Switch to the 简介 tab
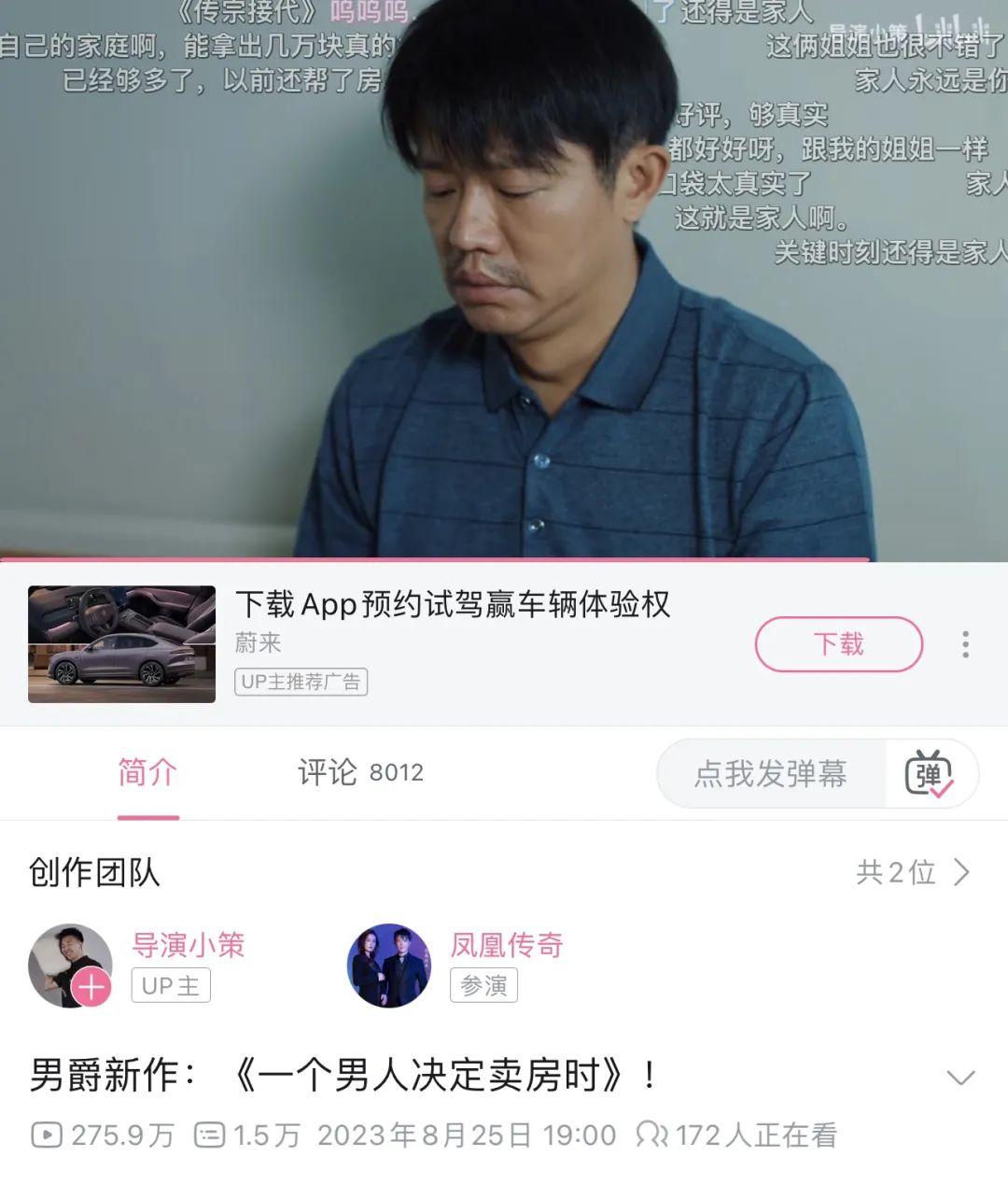Viewport: 1008px width, 1184px height. pyautogui.click(x=147, y=773)
